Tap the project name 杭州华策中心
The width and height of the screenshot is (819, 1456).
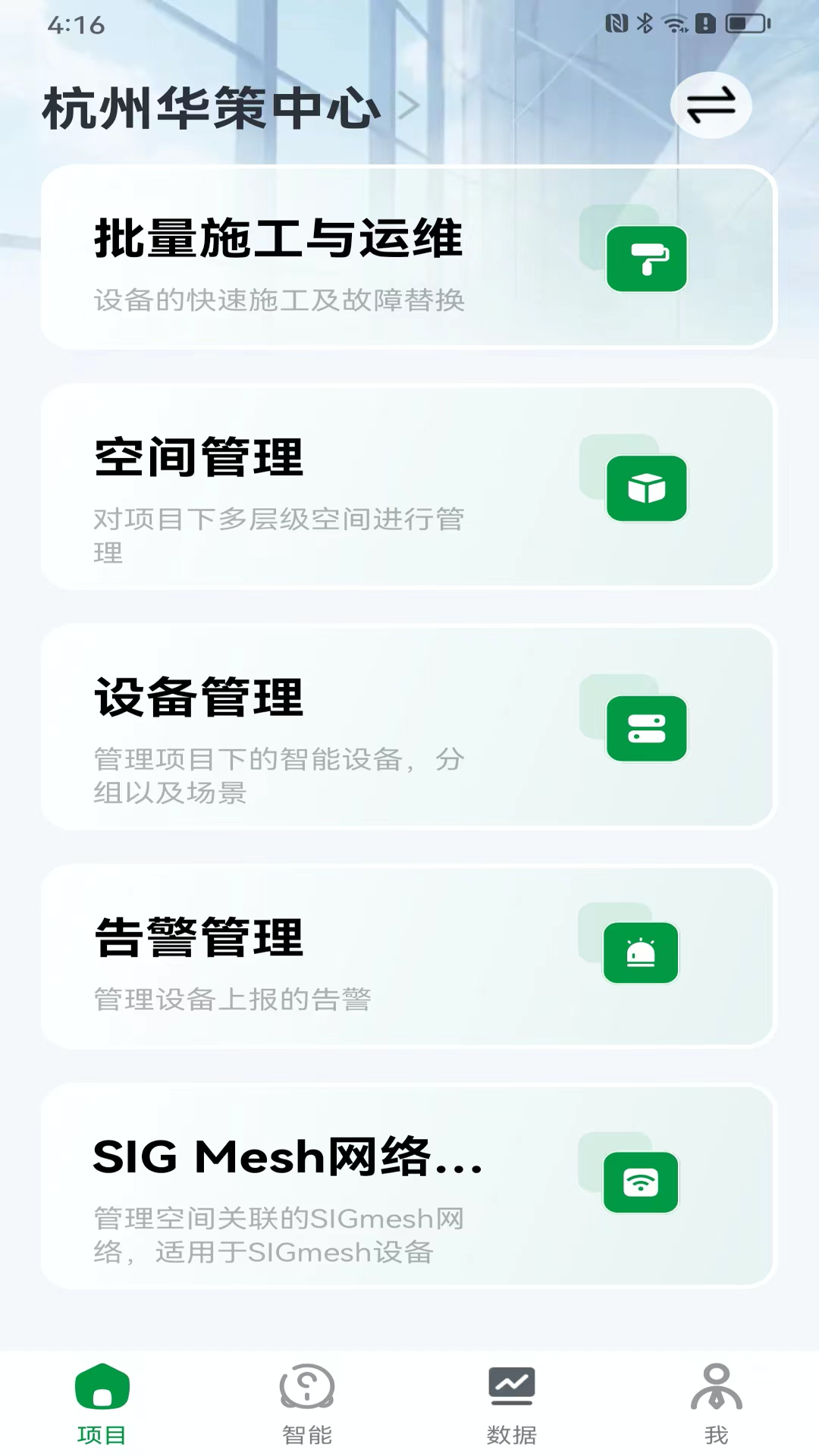209,106
